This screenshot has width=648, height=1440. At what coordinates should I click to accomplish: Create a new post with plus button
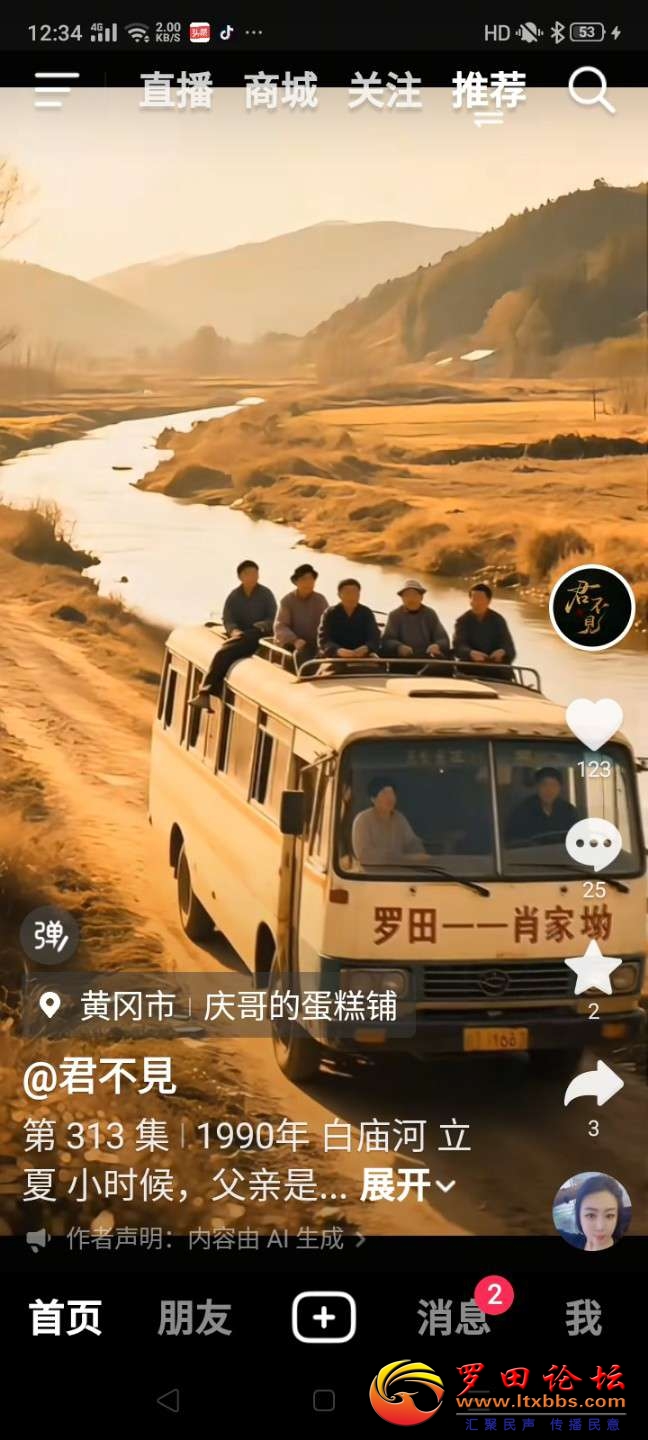[x=324, y=1317]
